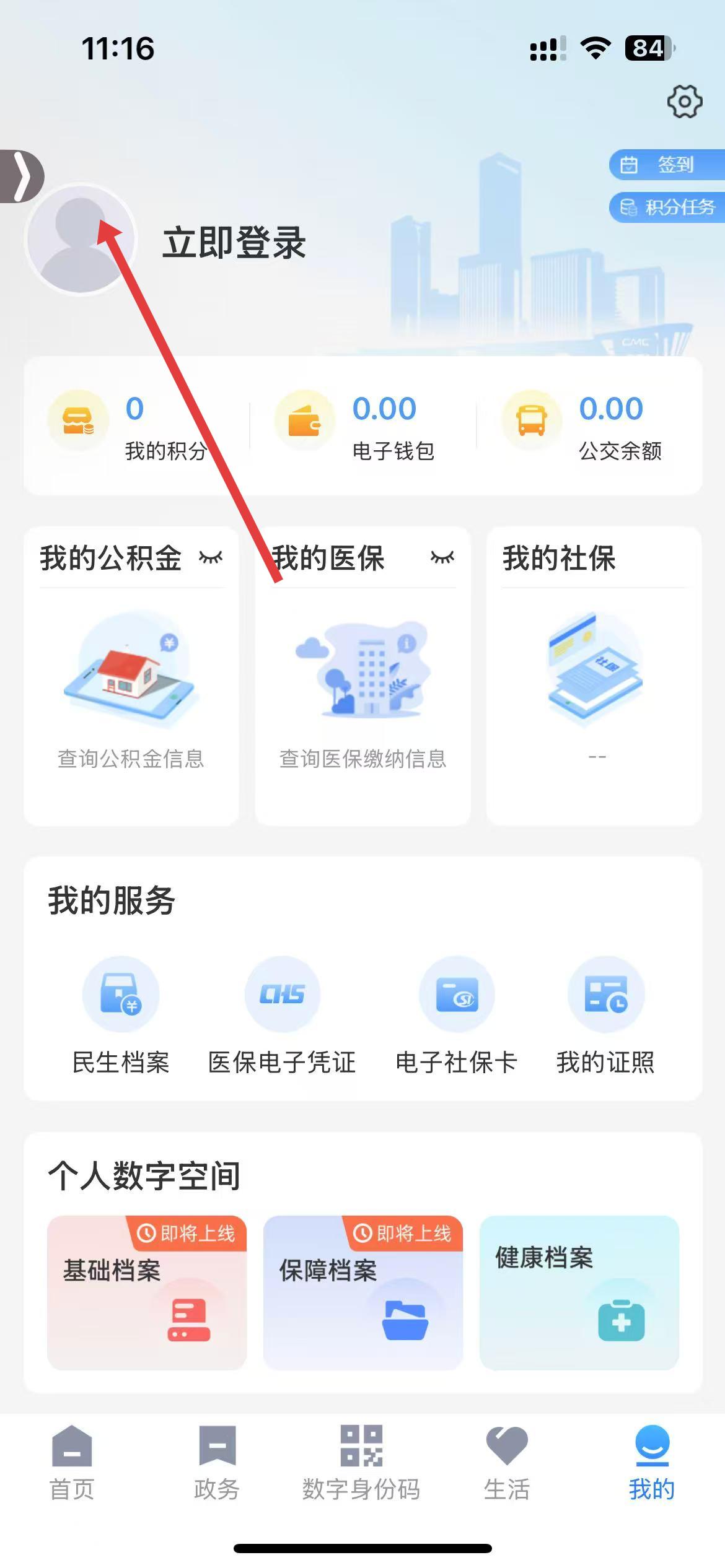
Task: Toggle visibility of 我的公积金 info
Action: [210, 557]
